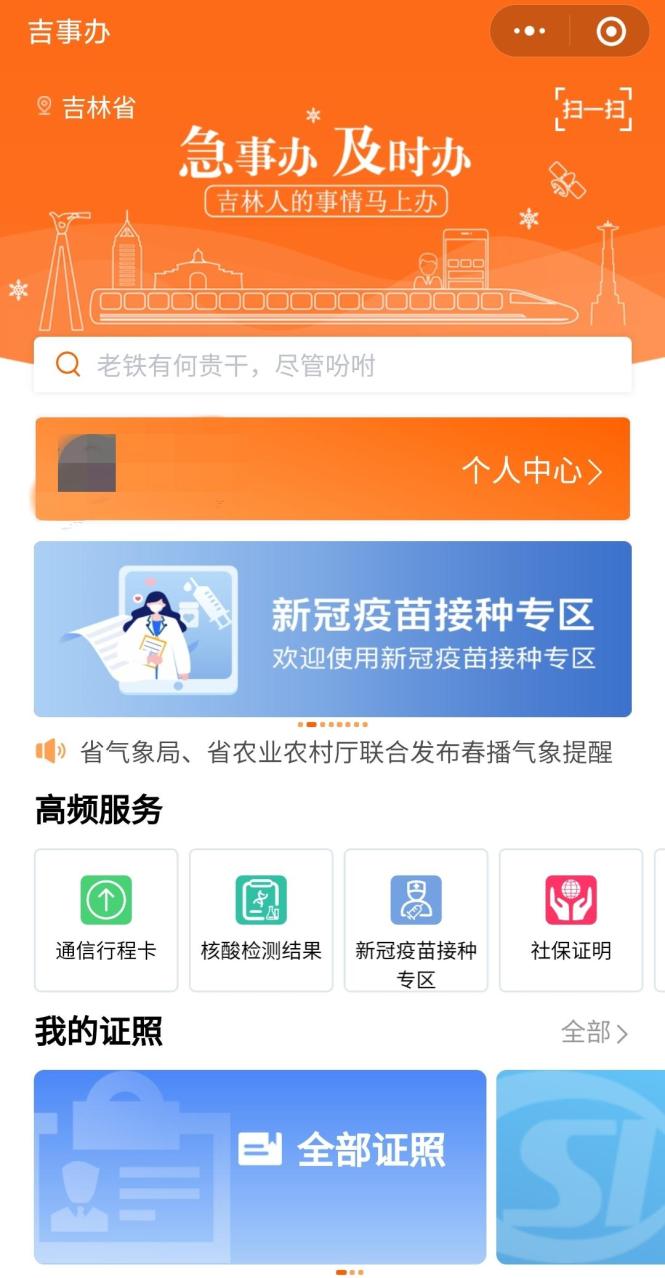Read the 省气象局 春播气象提醒 notice
Image resolution: width=665 pixels, height=1278 pixels.
tap(345, 752)
